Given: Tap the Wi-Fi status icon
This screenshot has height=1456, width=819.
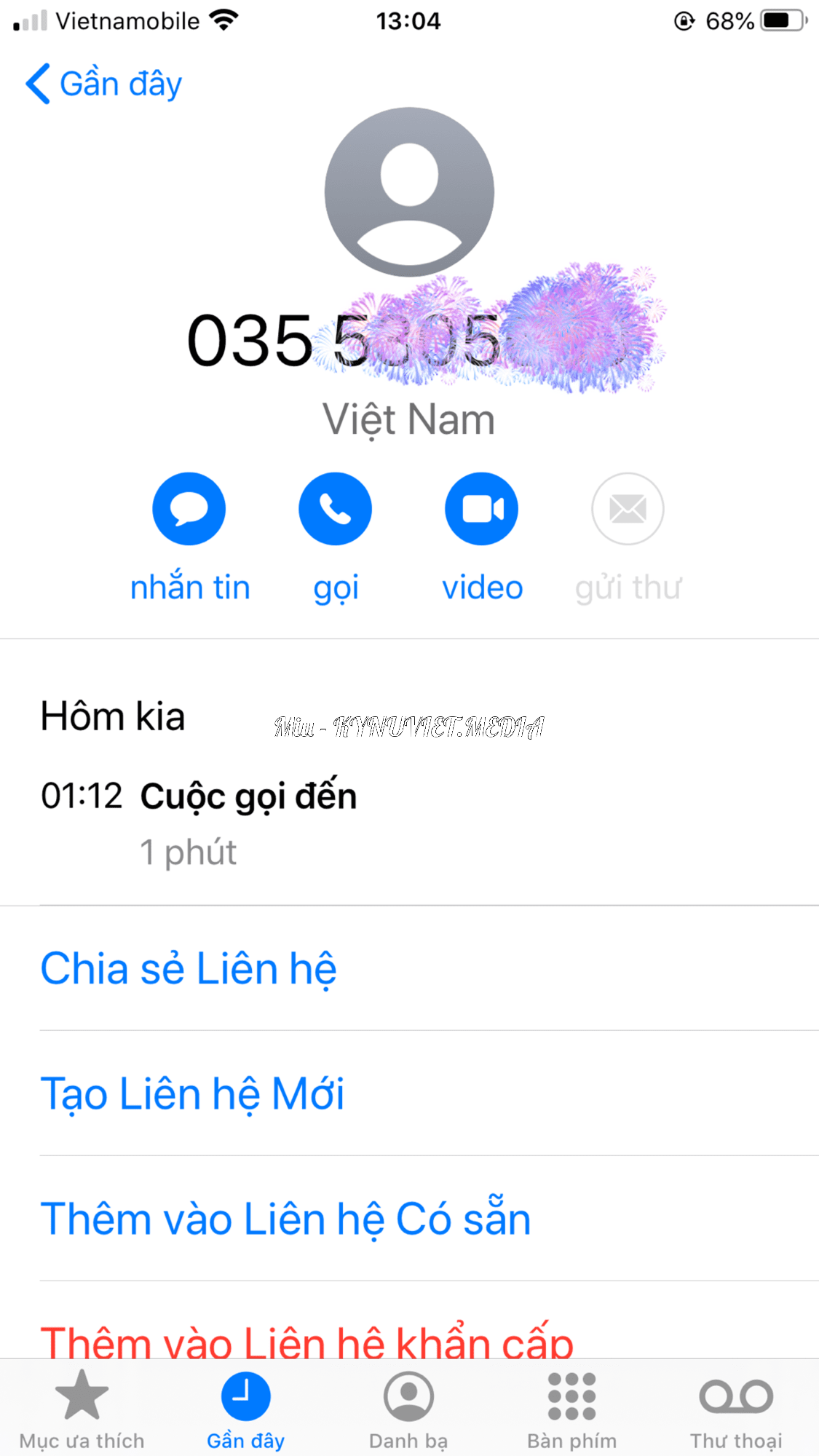Looking at the screenshot, I should 222,18.
